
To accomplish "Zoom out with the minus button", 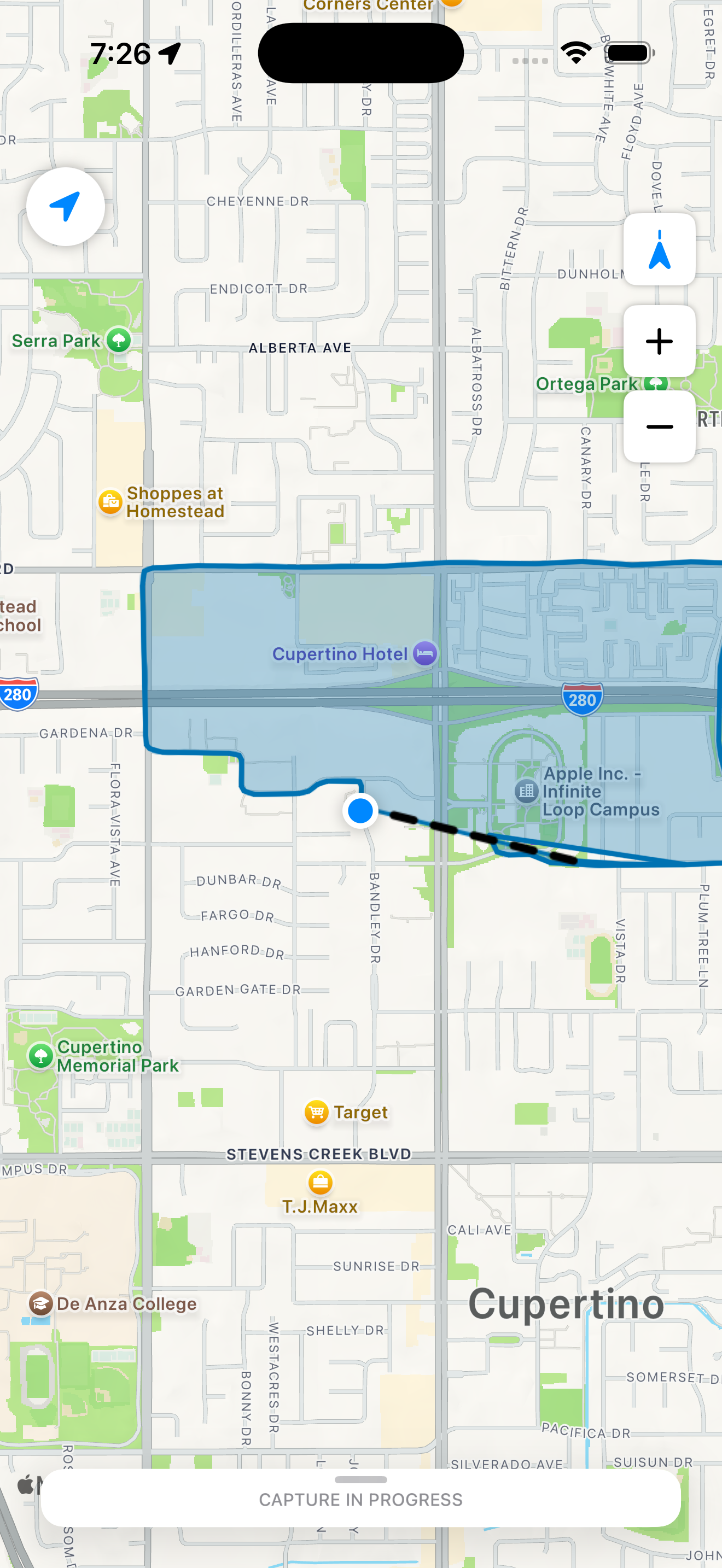I will point(659,426).
